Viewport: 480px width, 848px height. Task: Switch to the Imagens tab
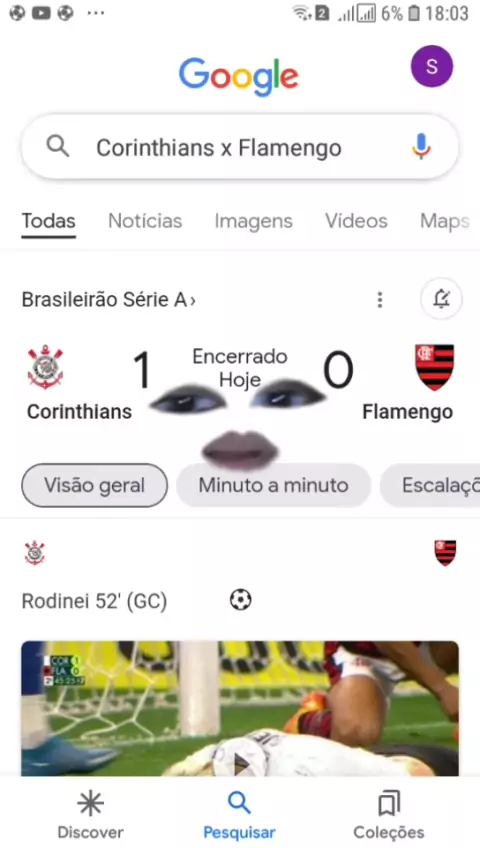pos(254,221)
